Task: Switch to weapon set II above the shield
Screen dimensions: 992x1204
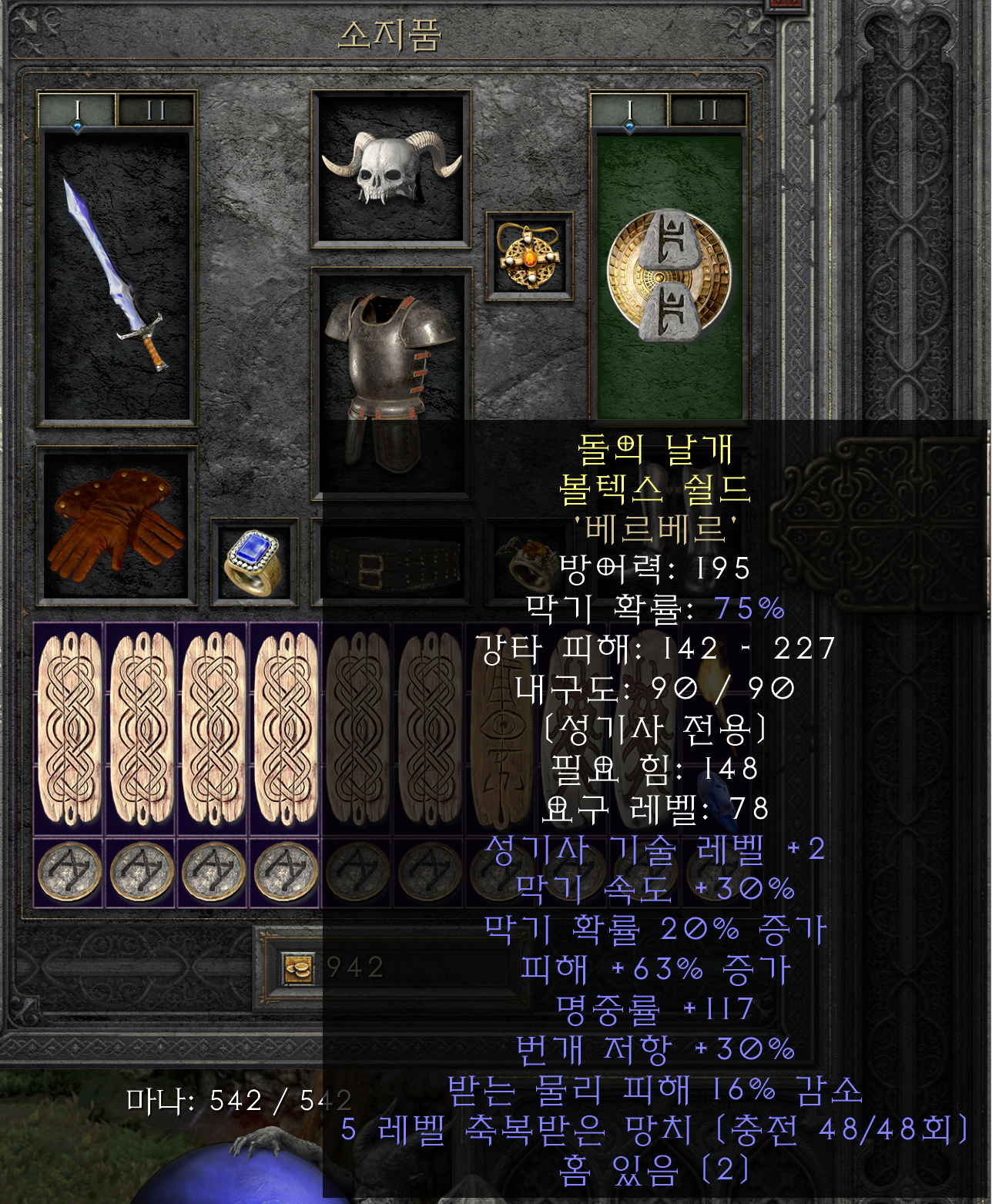Action: [707, 111]
